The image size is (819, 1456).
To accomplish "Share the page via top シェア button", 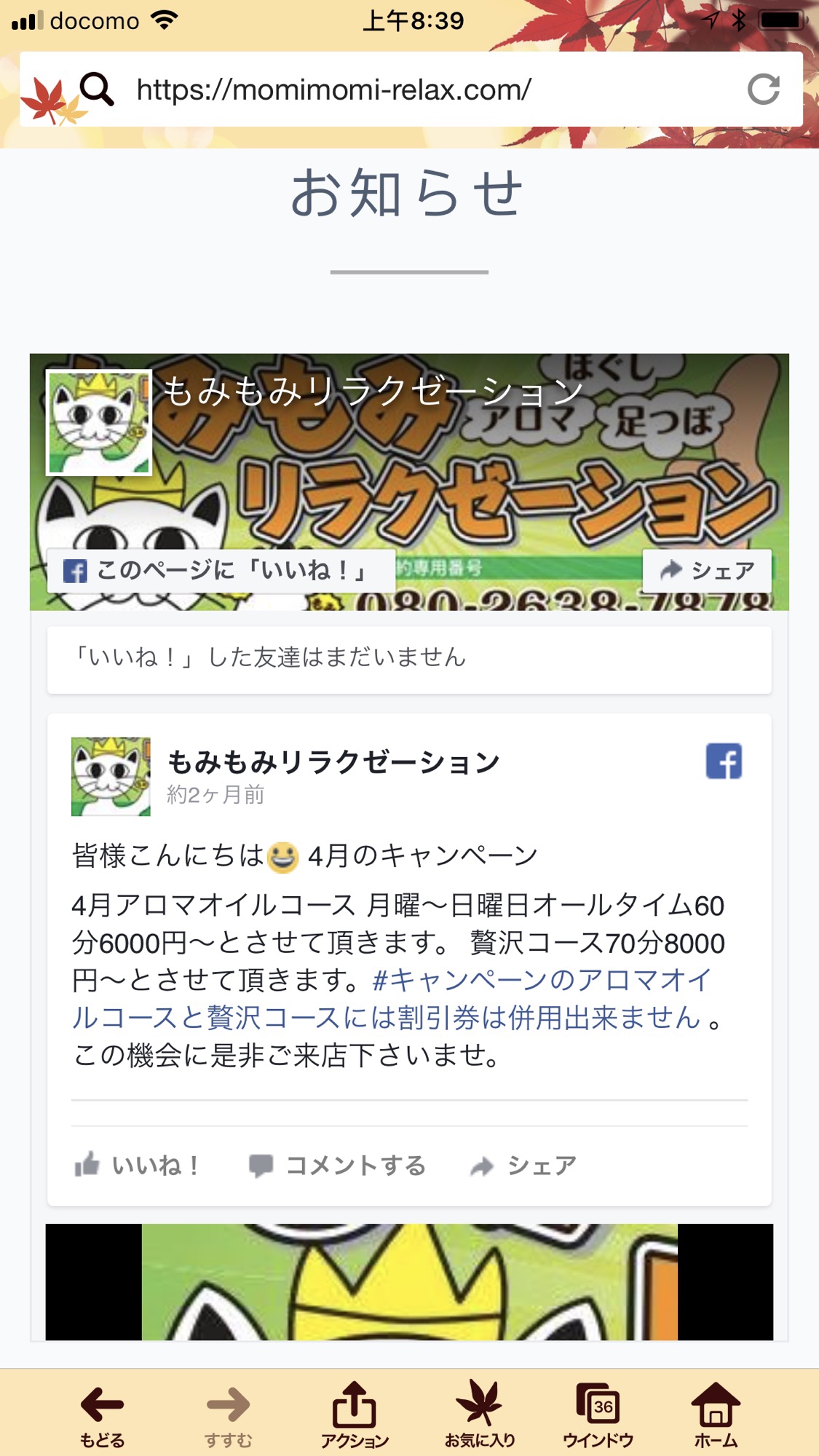I will click(707, 570).
